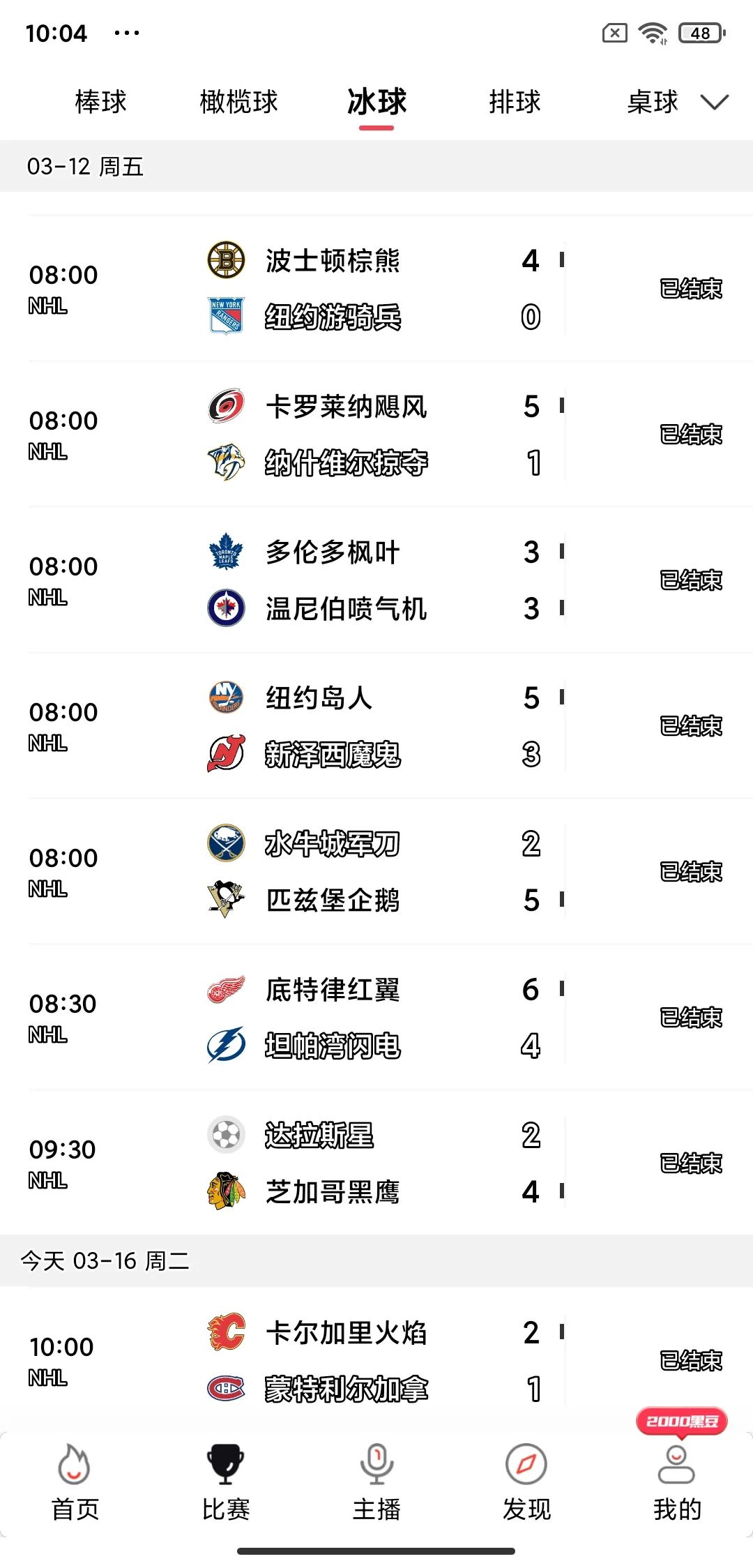View the 卡尔加里火焰 vs 蒙特利尔加拿大人 game

point(376,1360)
